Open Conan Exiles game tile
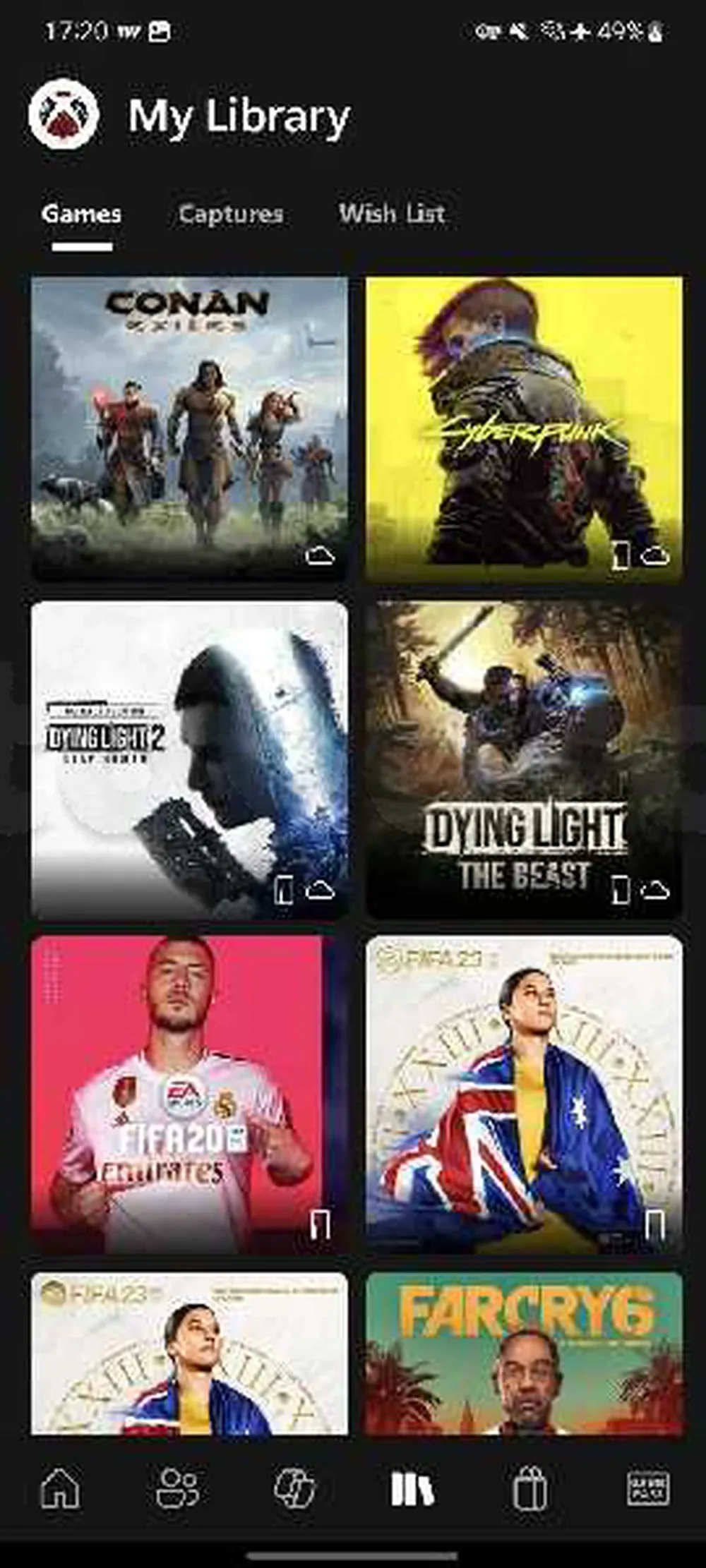 (x=189, y=428)
